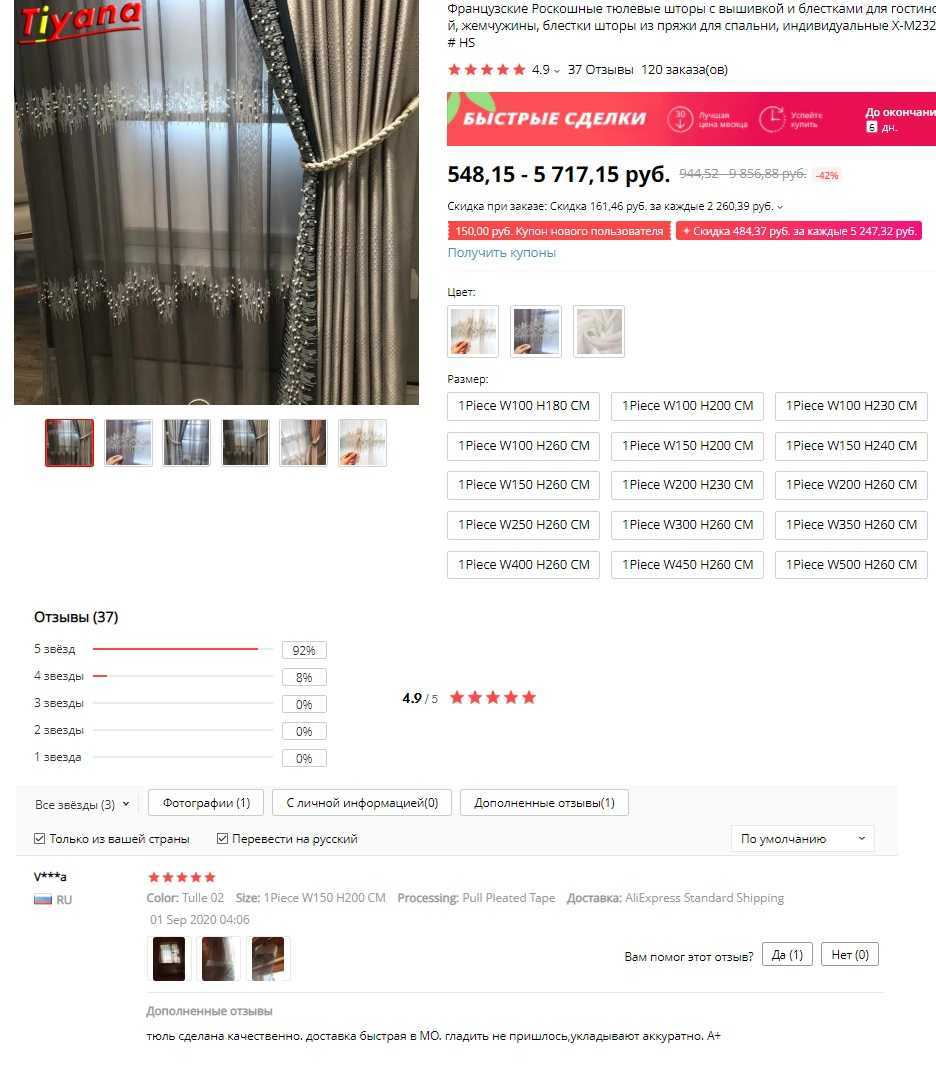Toggle Перевести на русский checkbox
This screenshot has width=936, height=1072.
[223, 839]
